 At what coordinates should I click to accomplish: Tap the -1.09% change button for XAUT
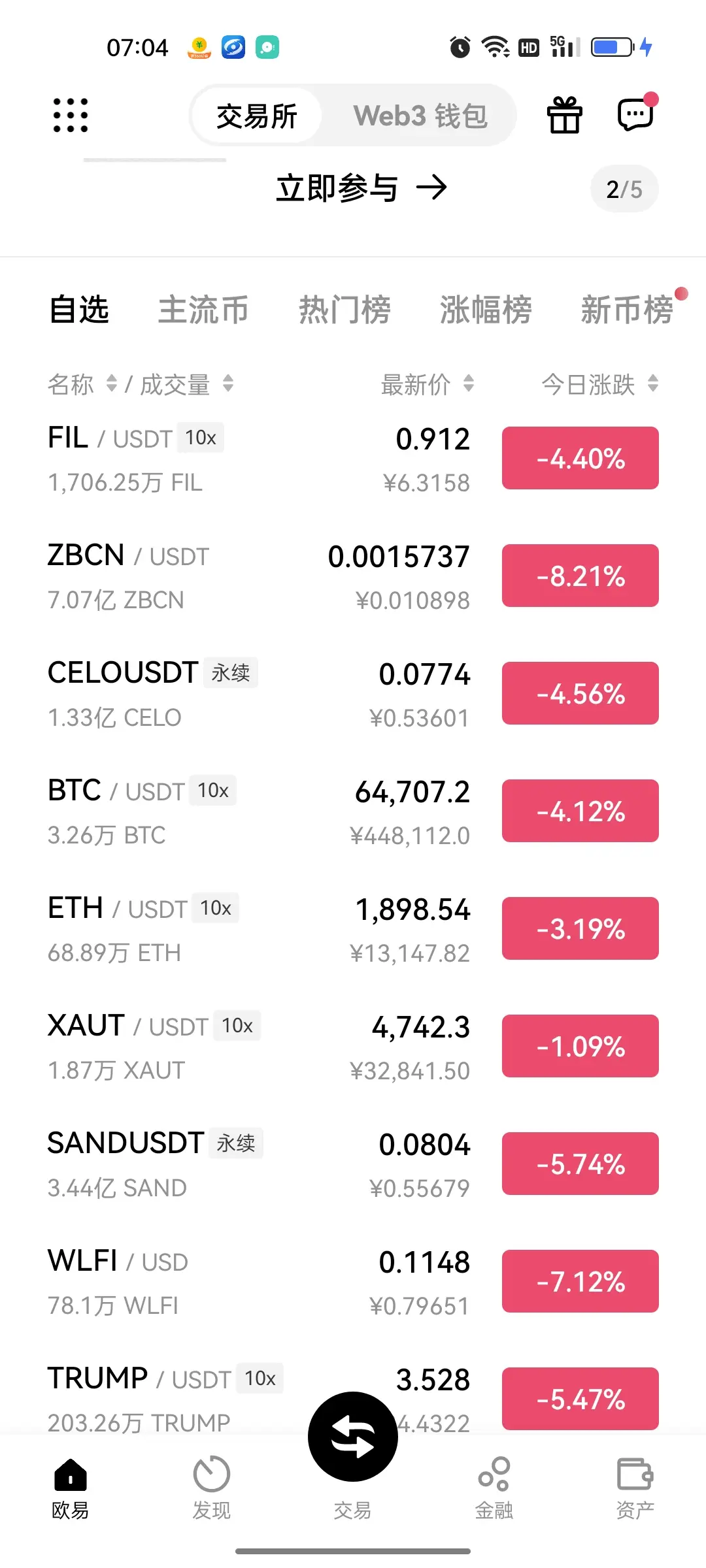(x=580, y=1046)
